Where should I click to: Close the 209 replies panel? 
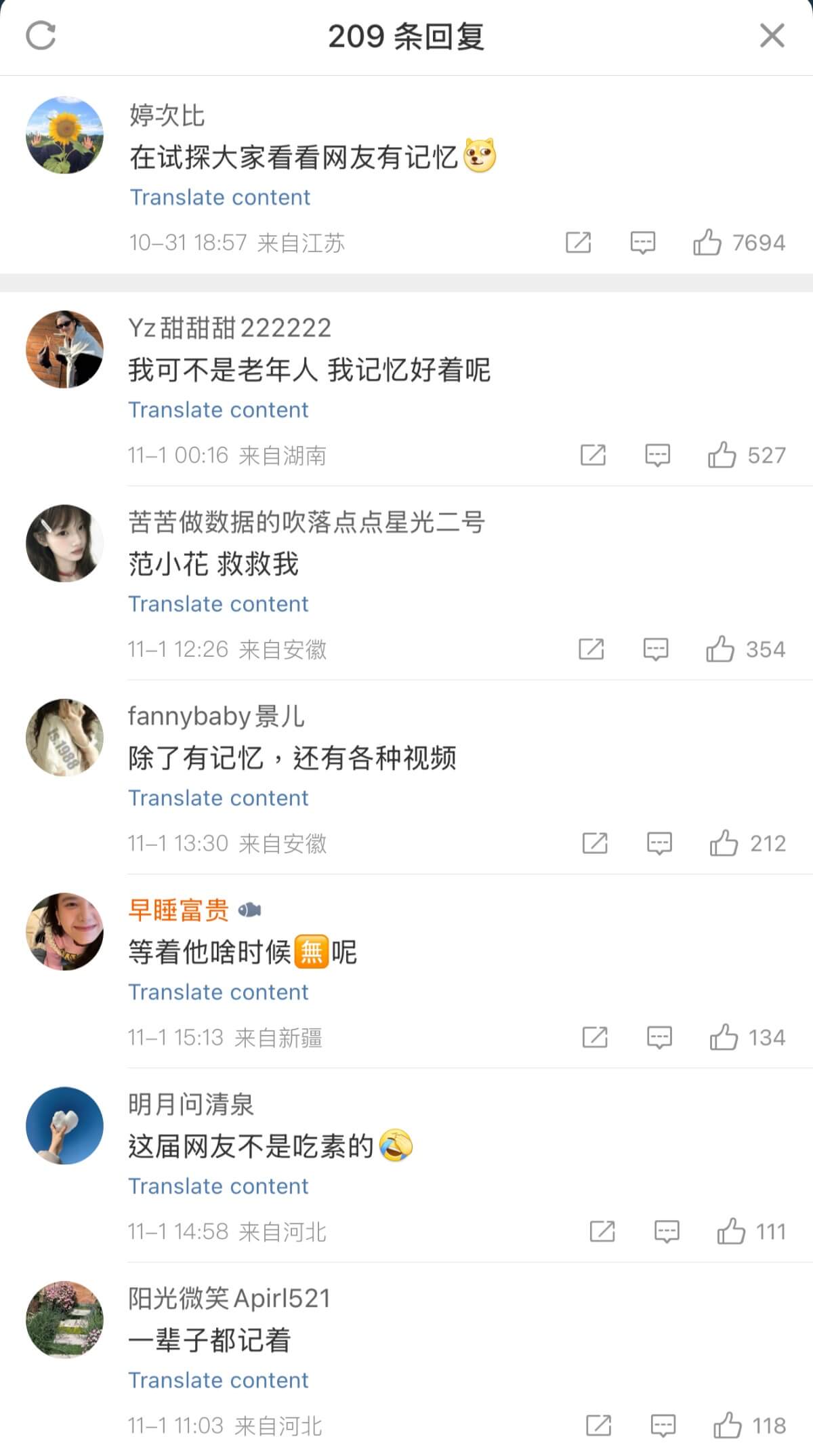tap(772, 36)
